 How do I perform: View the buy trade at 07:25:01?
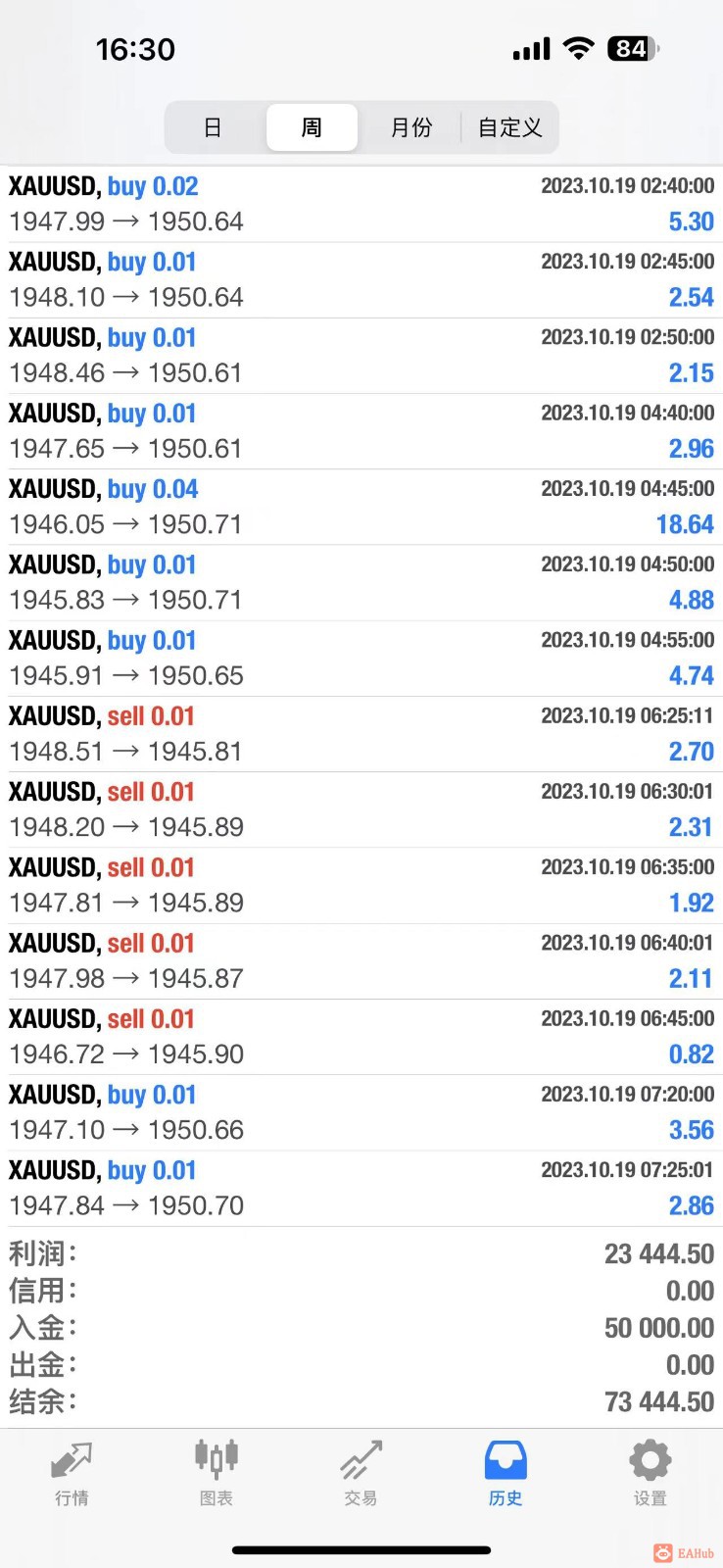pos(361,1188)
